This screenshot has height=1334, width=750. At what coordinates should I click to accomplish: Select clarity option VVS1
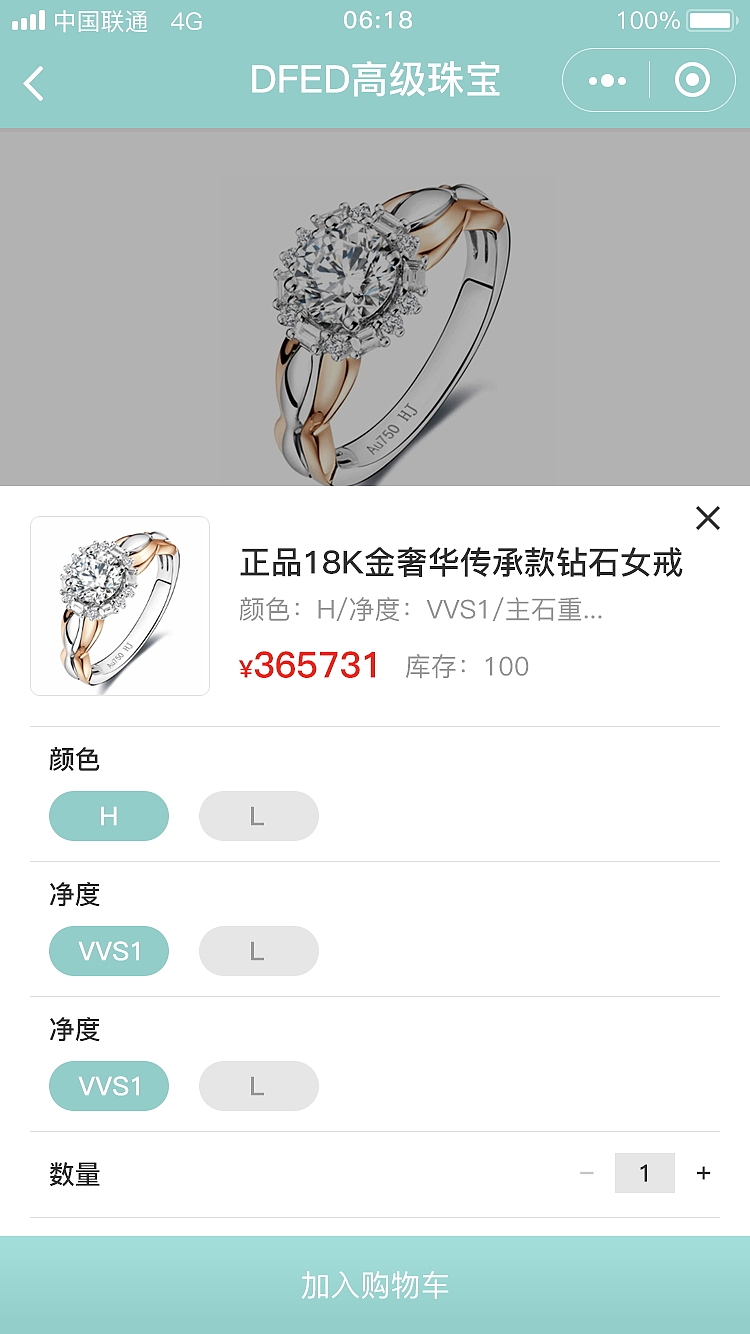109,951
